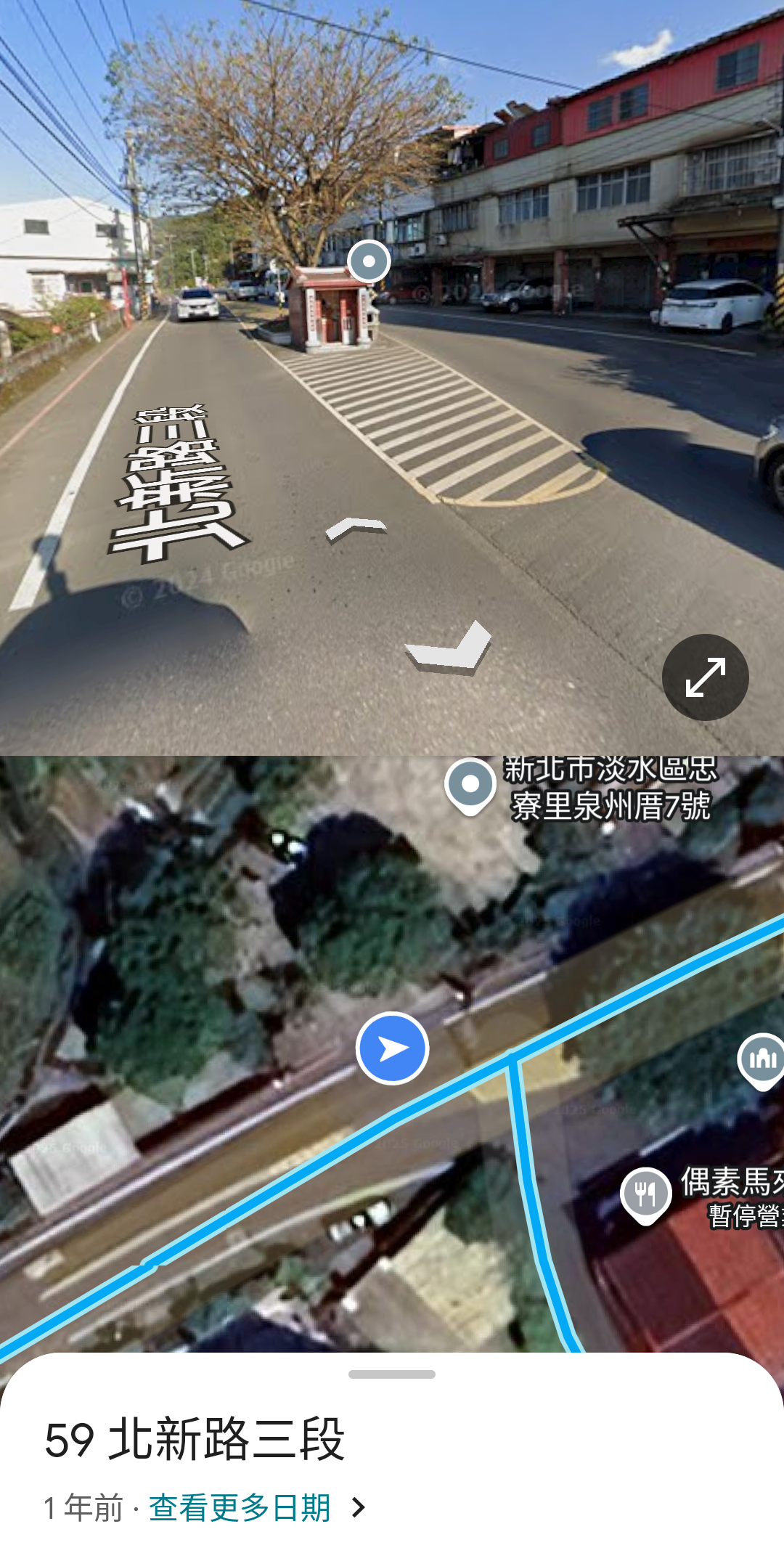This screenshot has width=784, height=1561.
Task: Tap the bottom sheet drag handle
Action: click(392, 1374)
